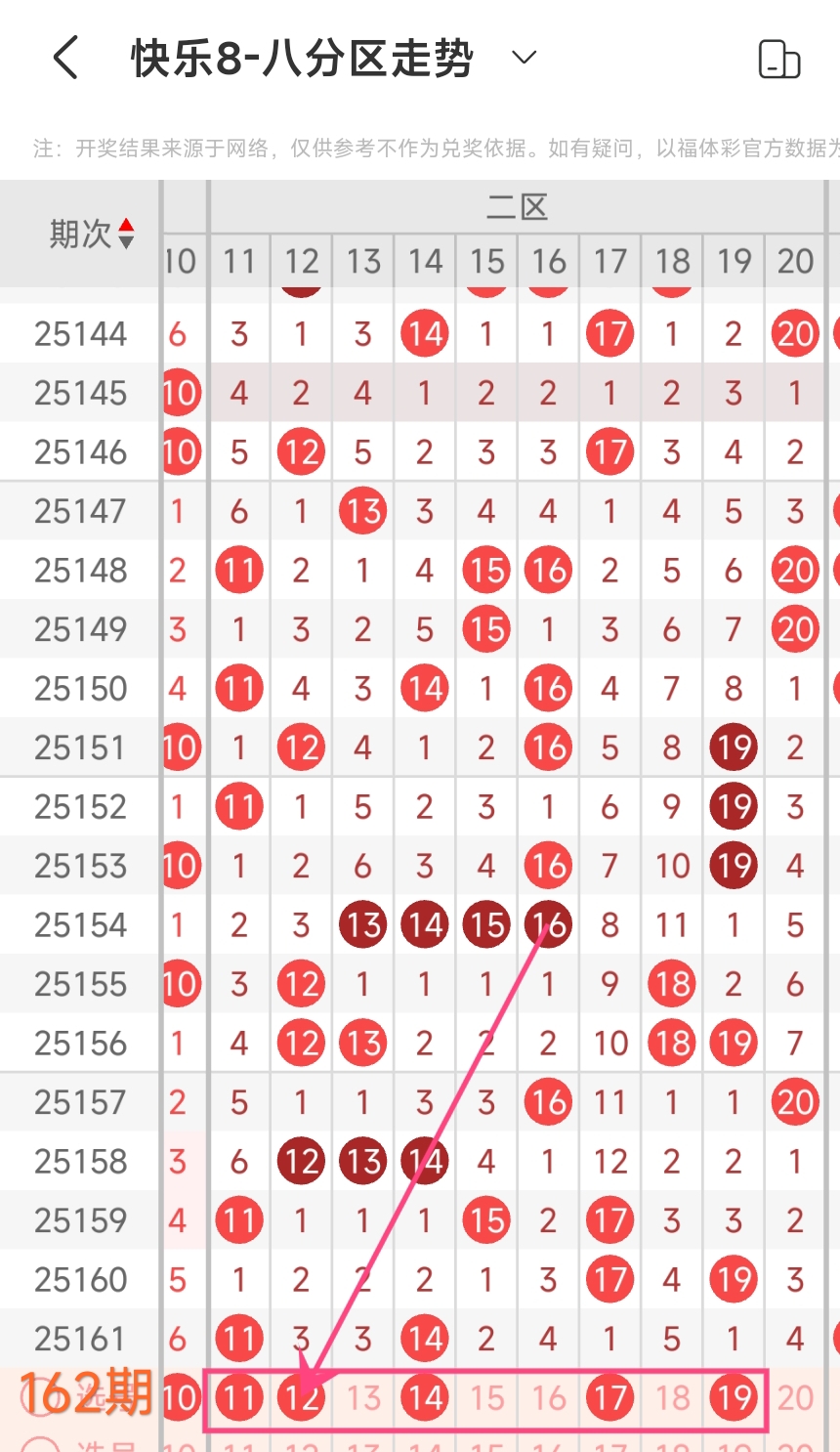Toggle the 期次 sort order arrows
Image resolution: width=840 pixels, height=1452 pixels.
point(126,234)
